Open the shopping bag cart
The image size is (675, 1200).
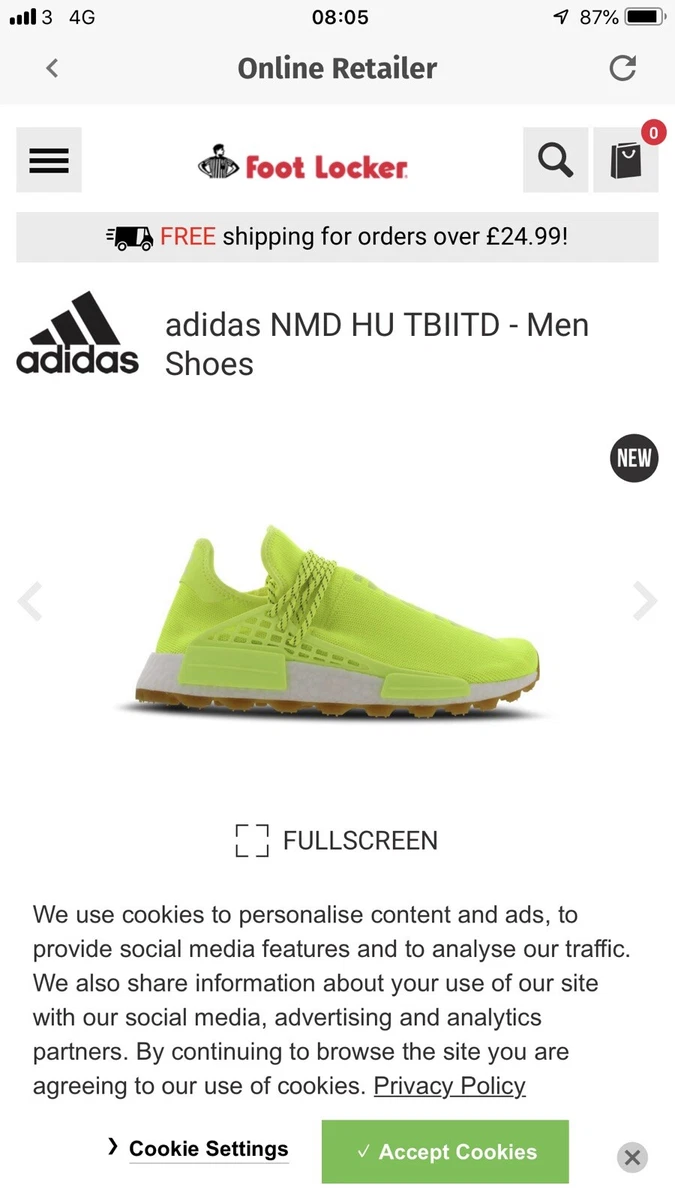point(627,160)
